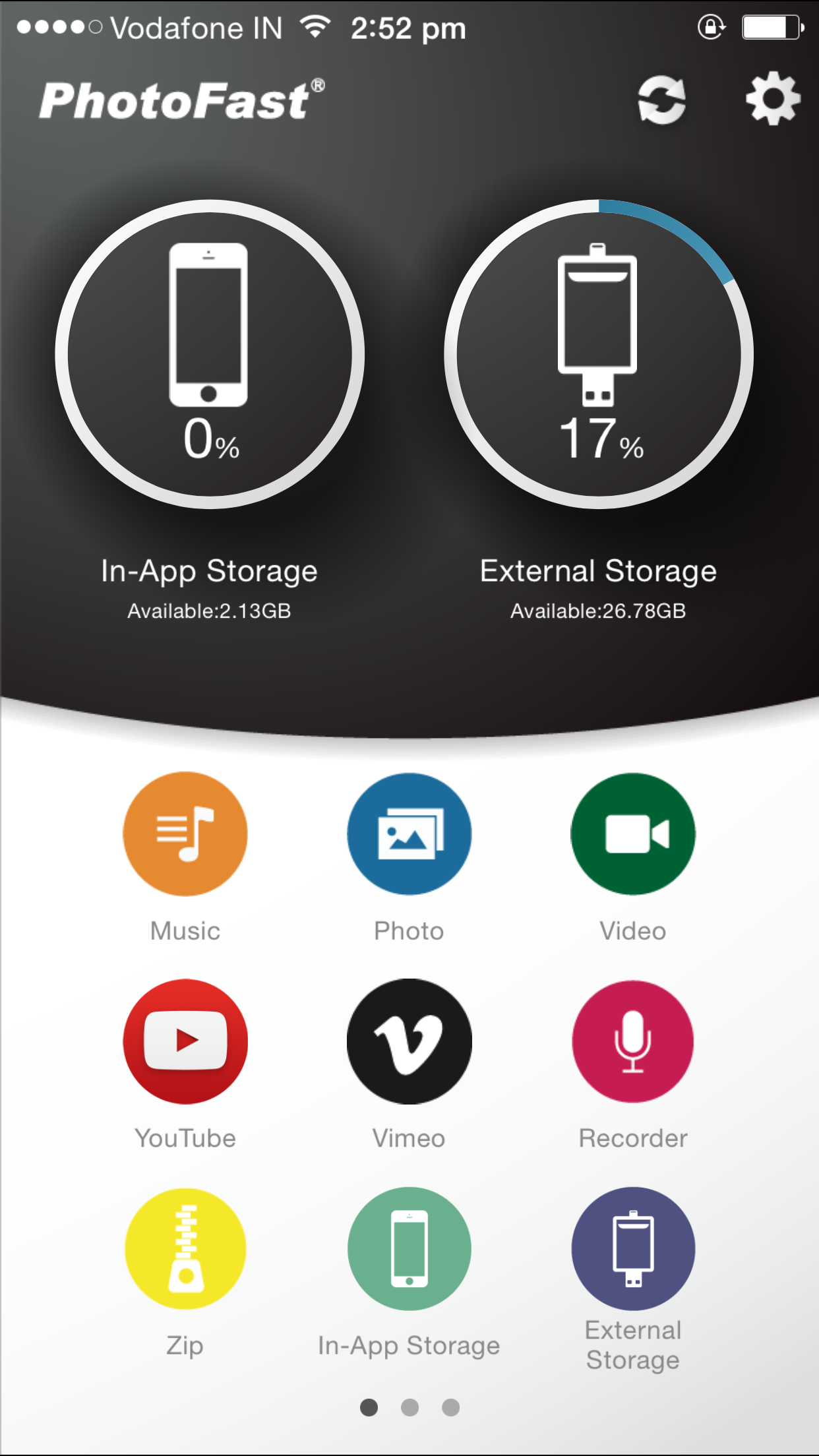Launch Vimeo

tap(409, 1041)
